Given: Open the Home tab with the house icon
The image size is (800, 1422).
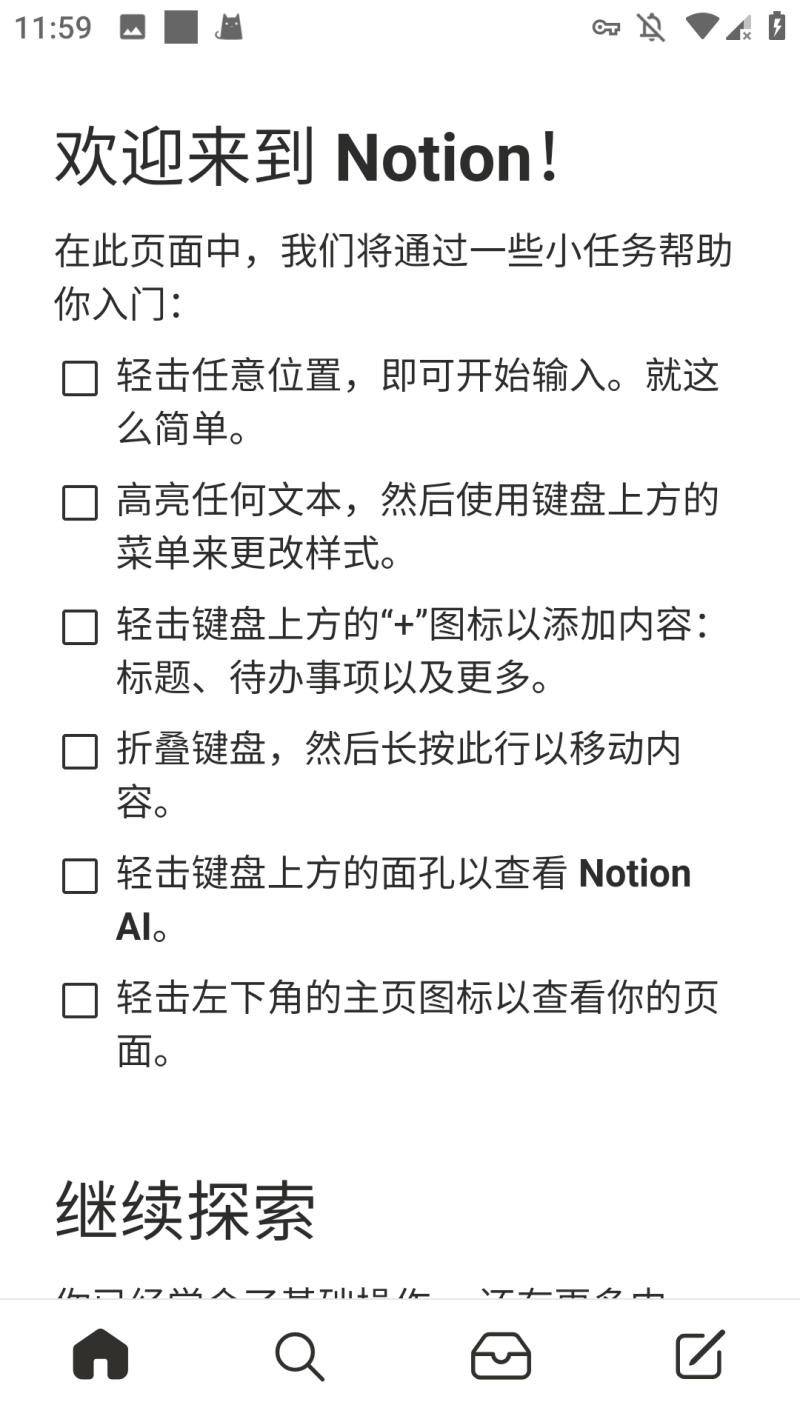Looking at the screenshot, I should click(x=98, y=1355).
